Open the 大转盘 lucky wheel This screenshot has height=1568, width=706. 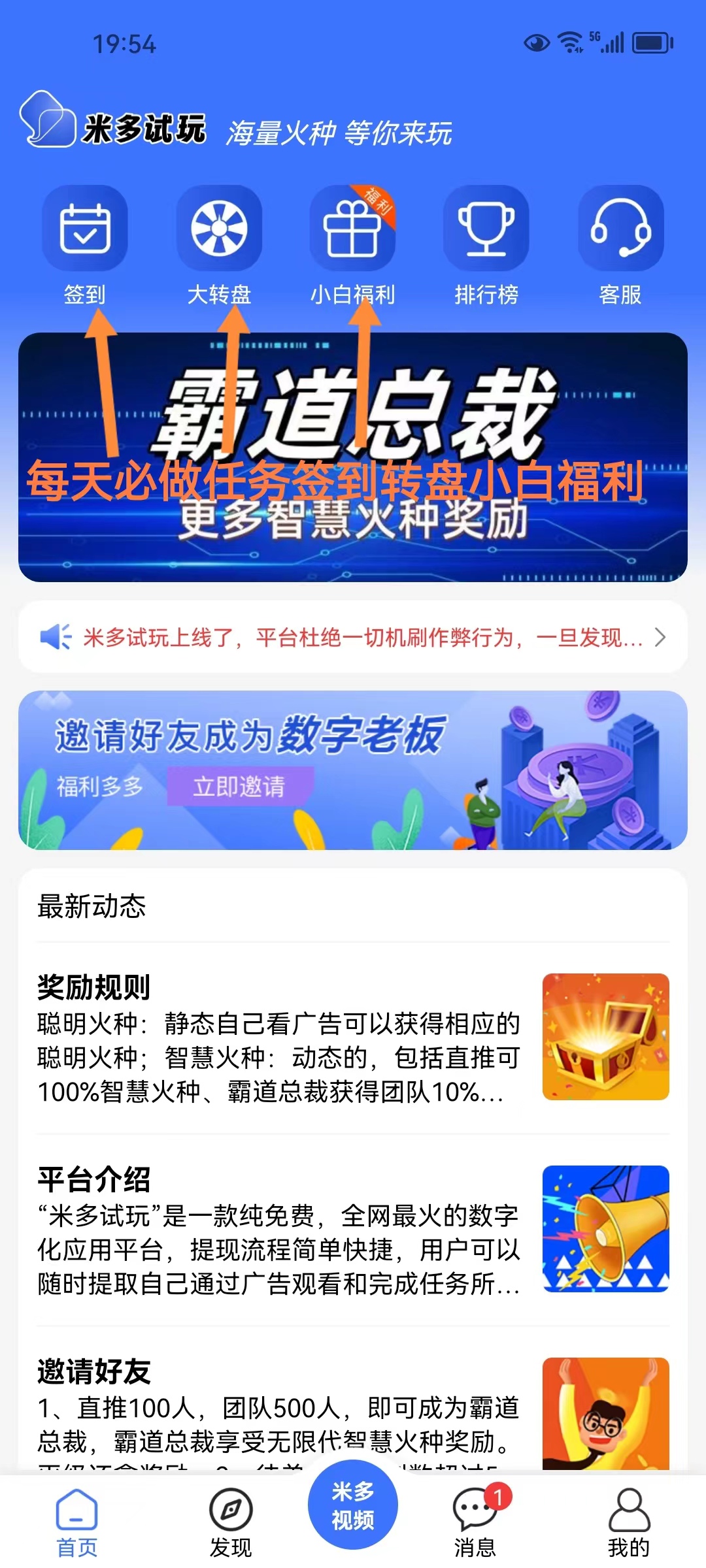pos(219,246)
